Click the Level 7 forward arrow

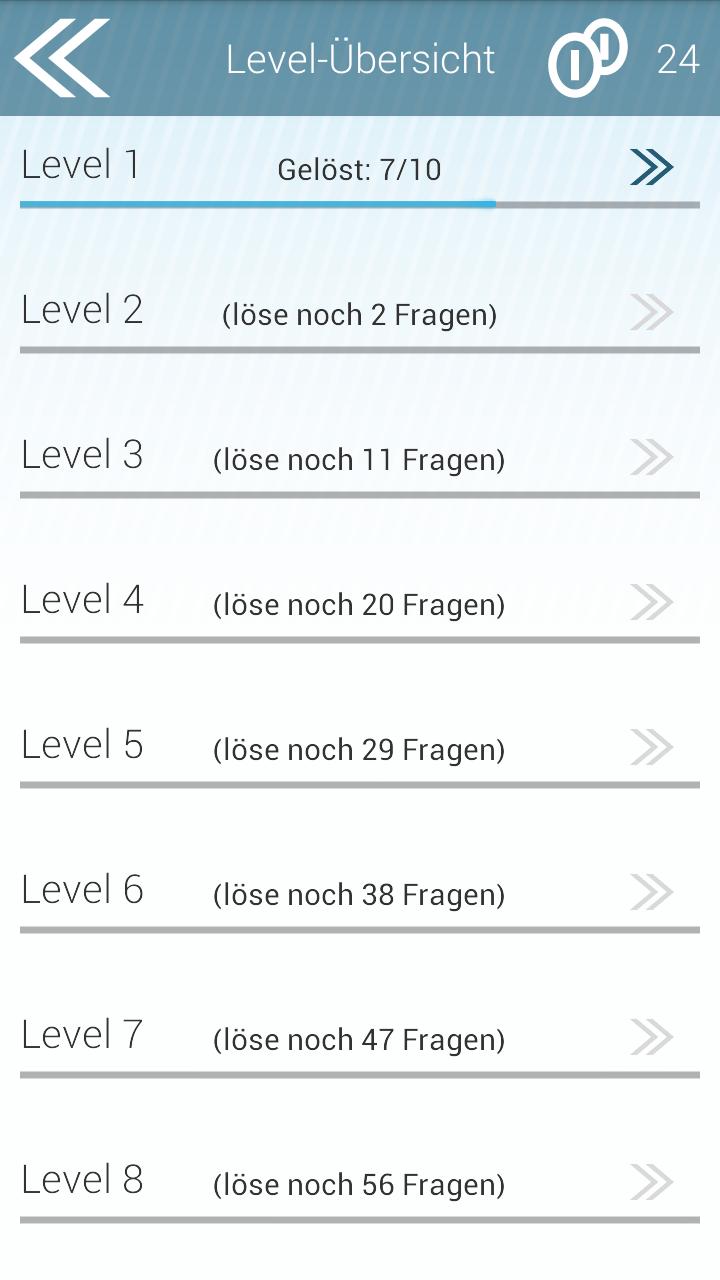tap(652, 1037)
